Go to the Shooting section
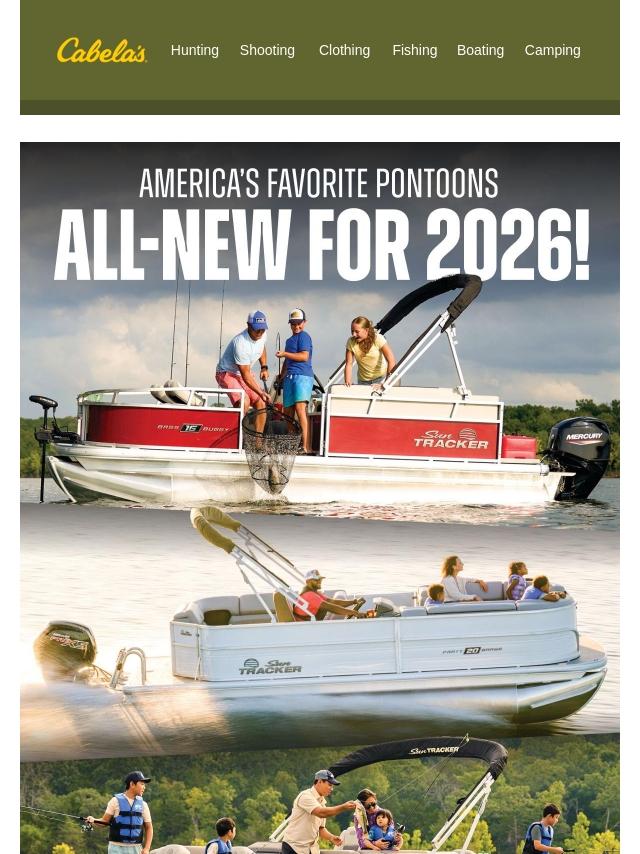640x854 pixels. pyautogui.click(x=267, y=50)
